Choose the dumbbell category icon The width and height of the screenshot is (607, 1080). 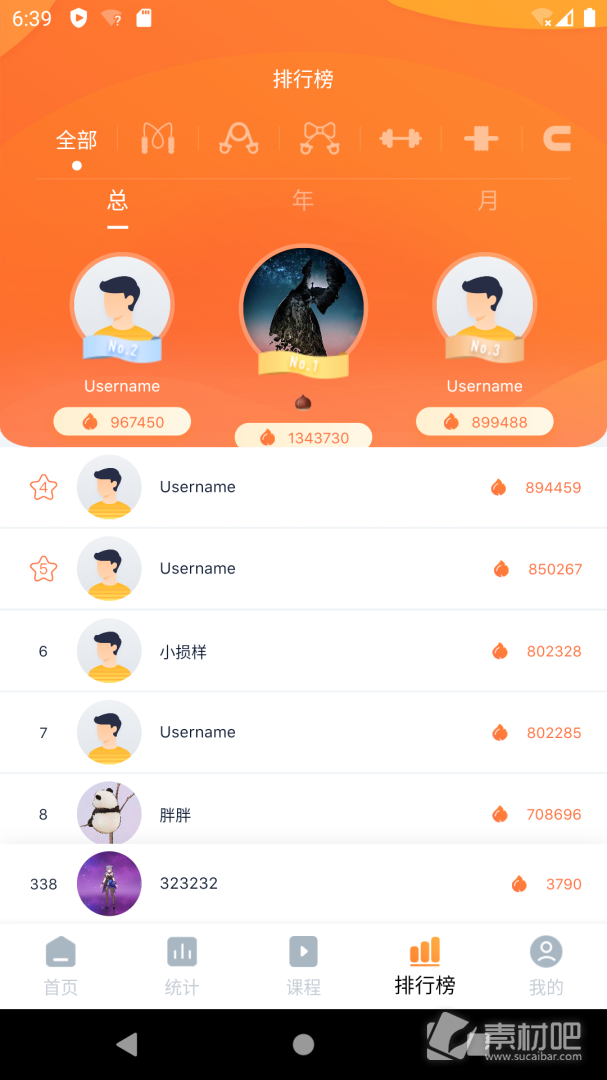(x=400, y=139)
